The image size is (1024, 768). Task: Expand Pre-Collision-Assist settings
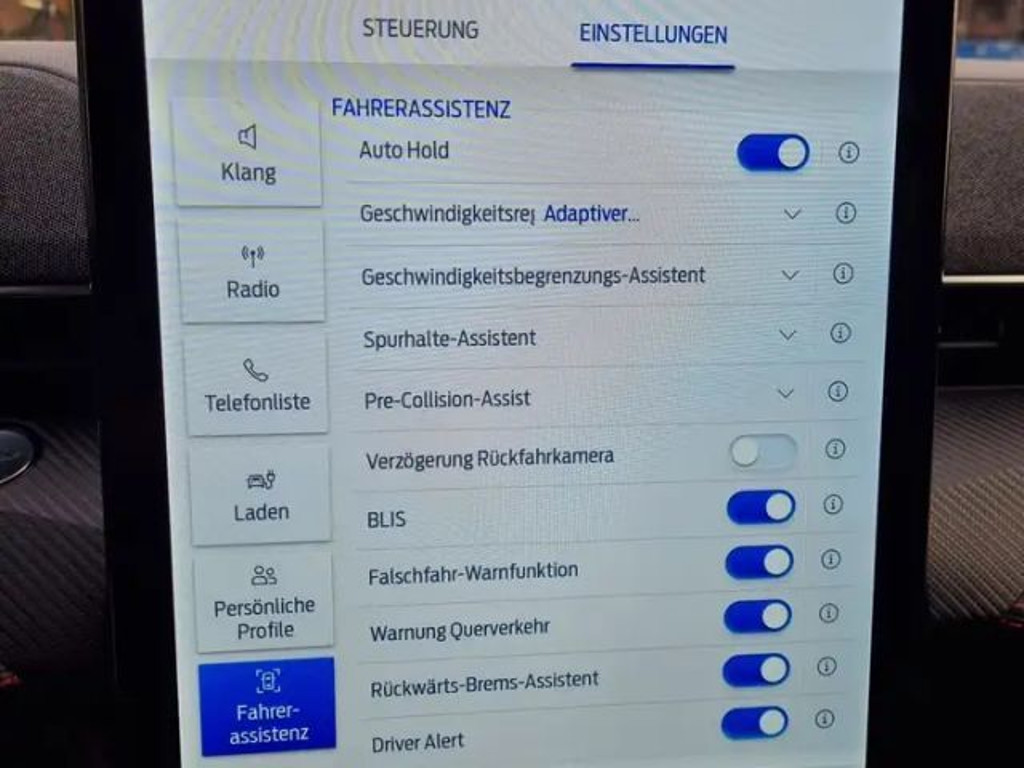click(x=786, y=394)
